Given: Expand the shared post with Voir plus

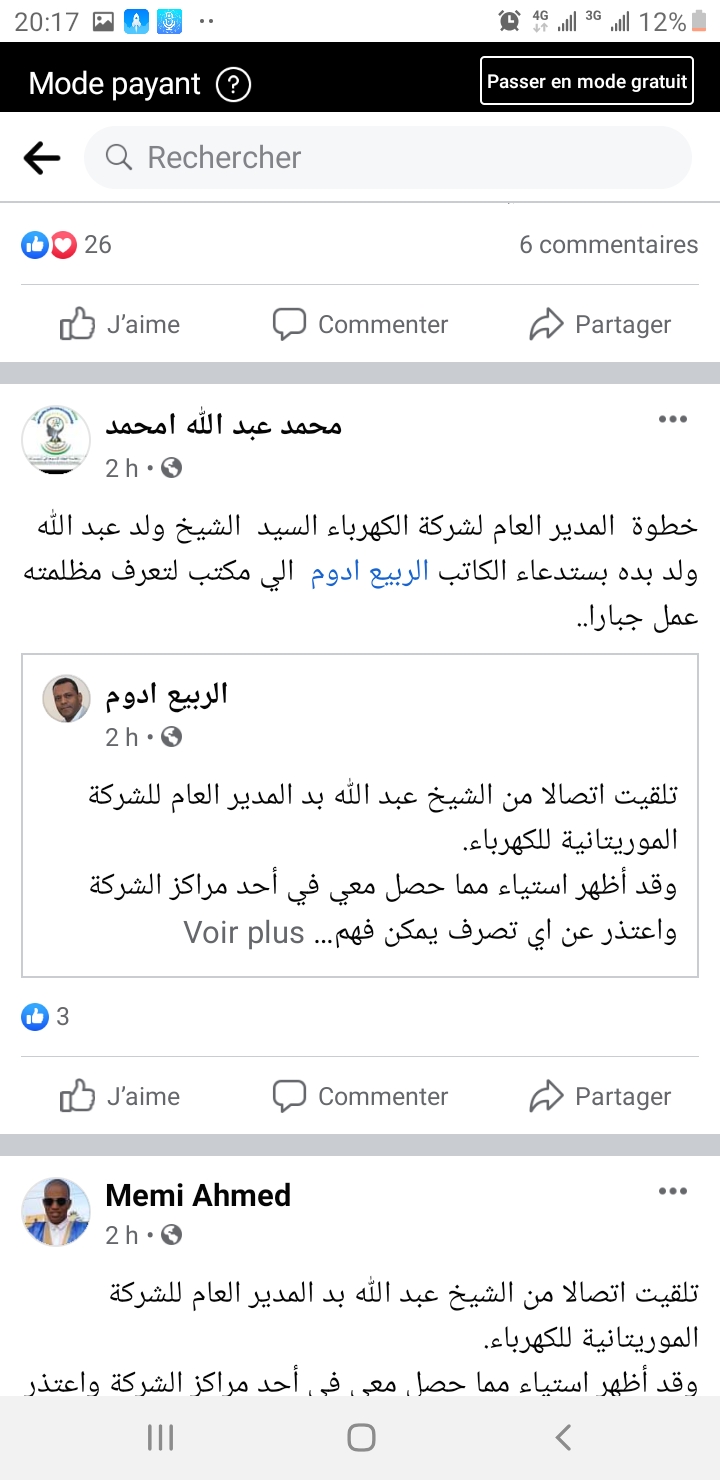Looking at the screenshot, I should [x=244, y=933].
